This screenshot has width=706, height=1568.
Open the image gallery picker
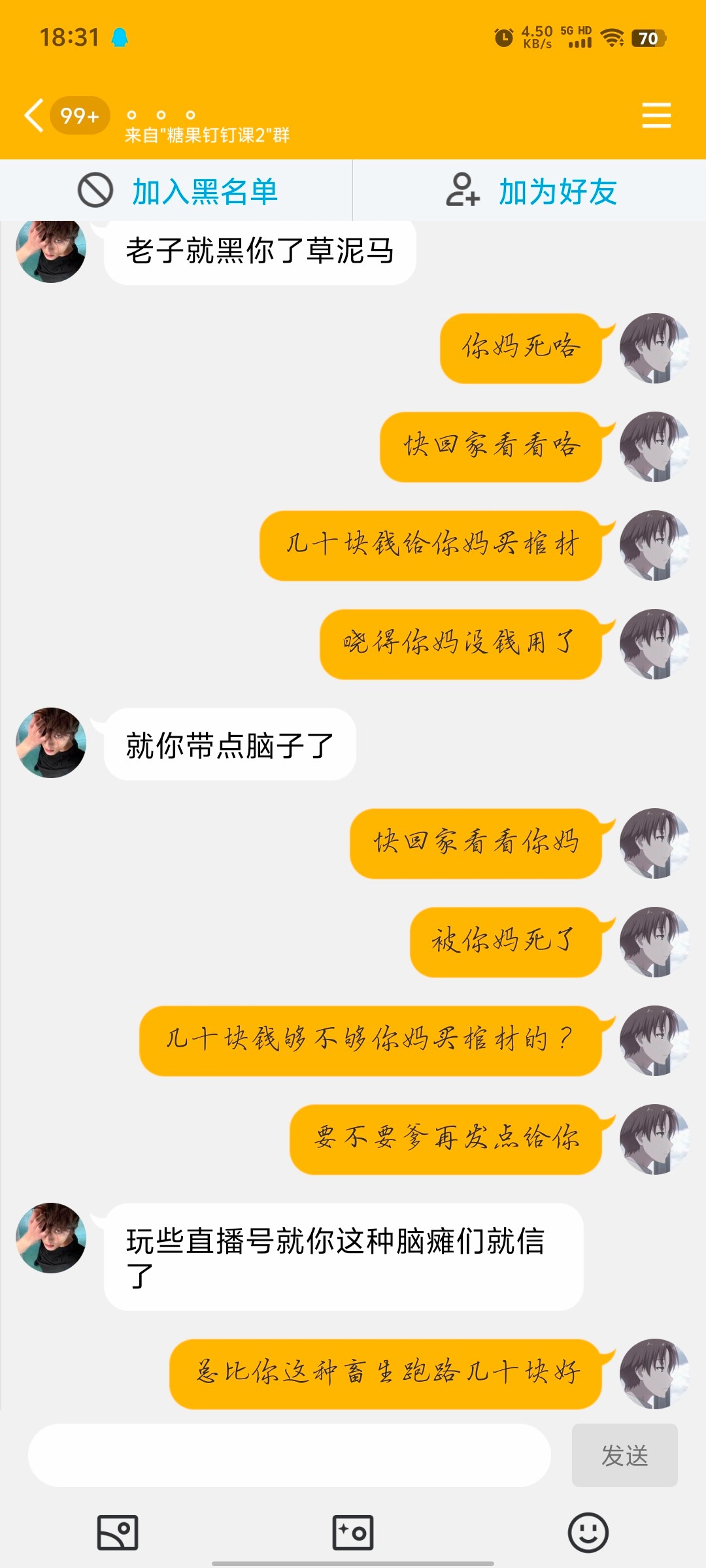[118, 1533]
